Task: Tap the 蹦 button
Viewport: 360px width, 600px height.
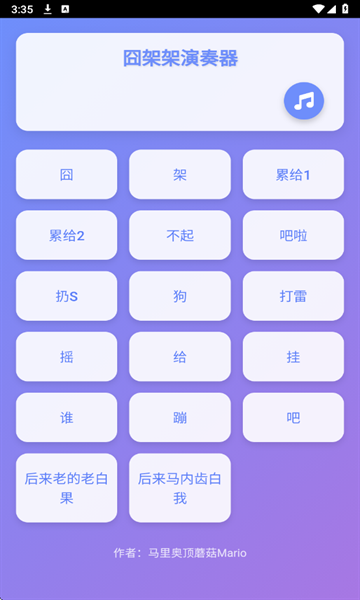Action: [180, 417]
